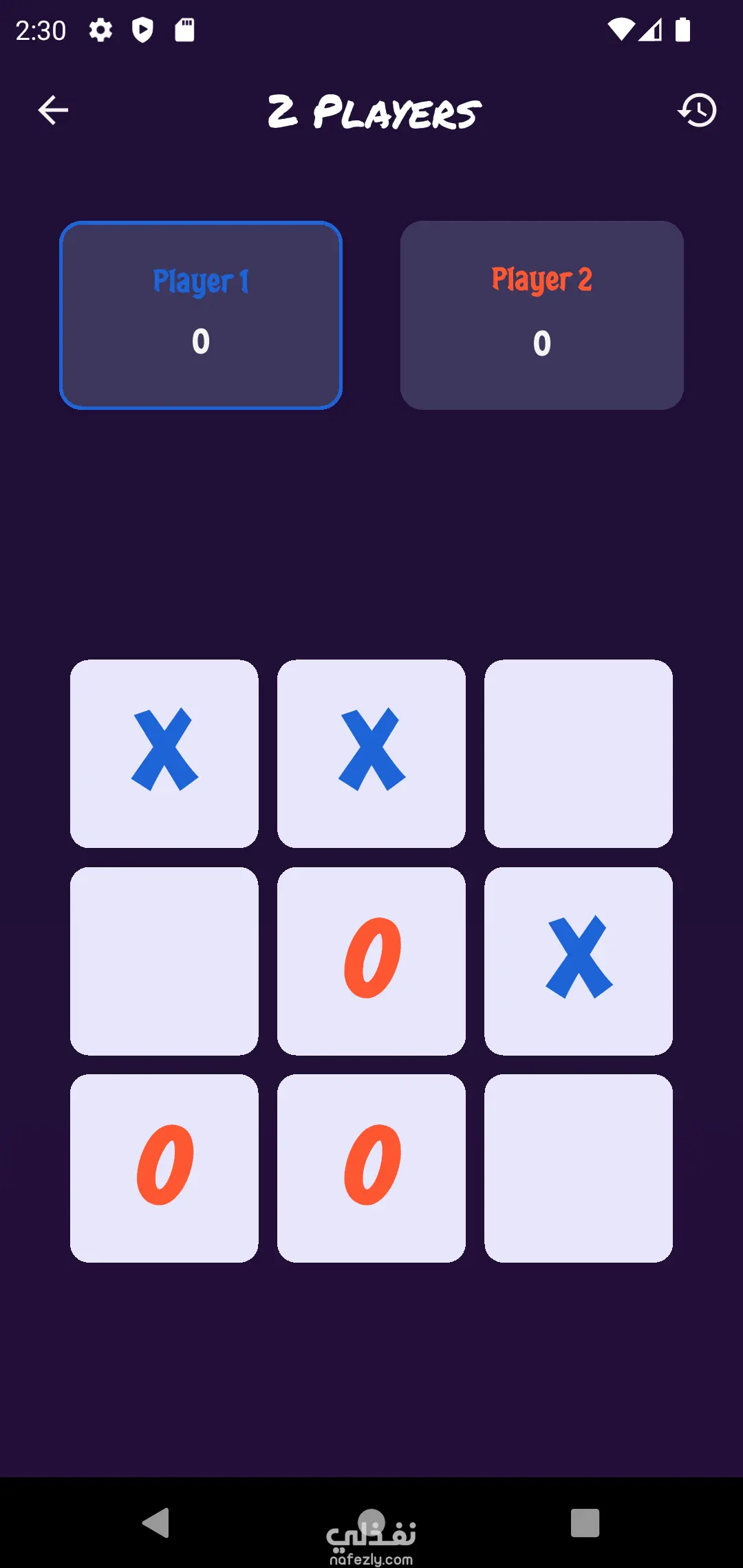Go back using the top-left arrow
The height and width of the screenshot is (1568, 743).
53,110
